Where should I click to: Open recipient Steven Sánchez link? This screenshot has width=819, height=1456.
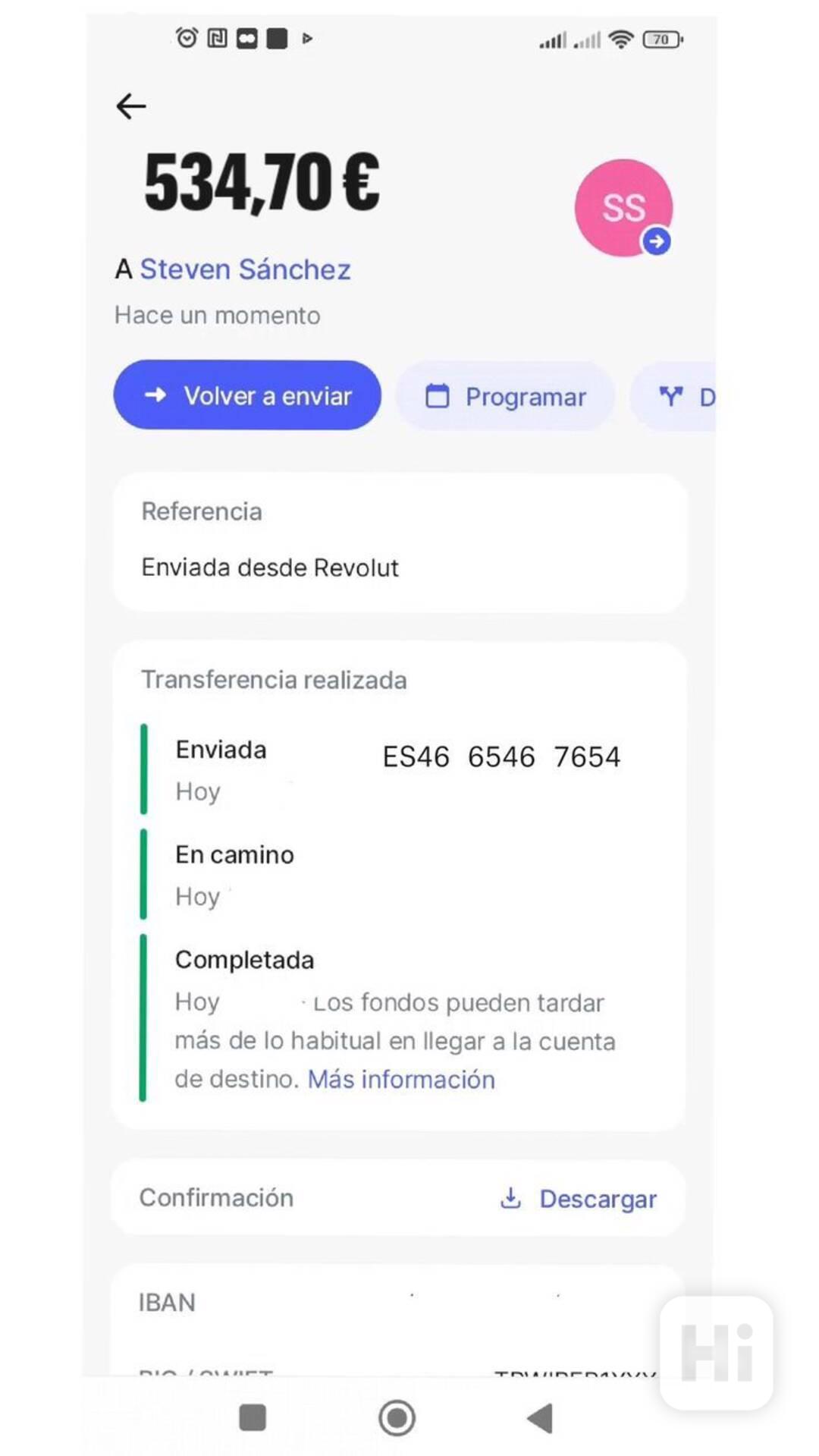pyautogui.click(x=245, y=269)
